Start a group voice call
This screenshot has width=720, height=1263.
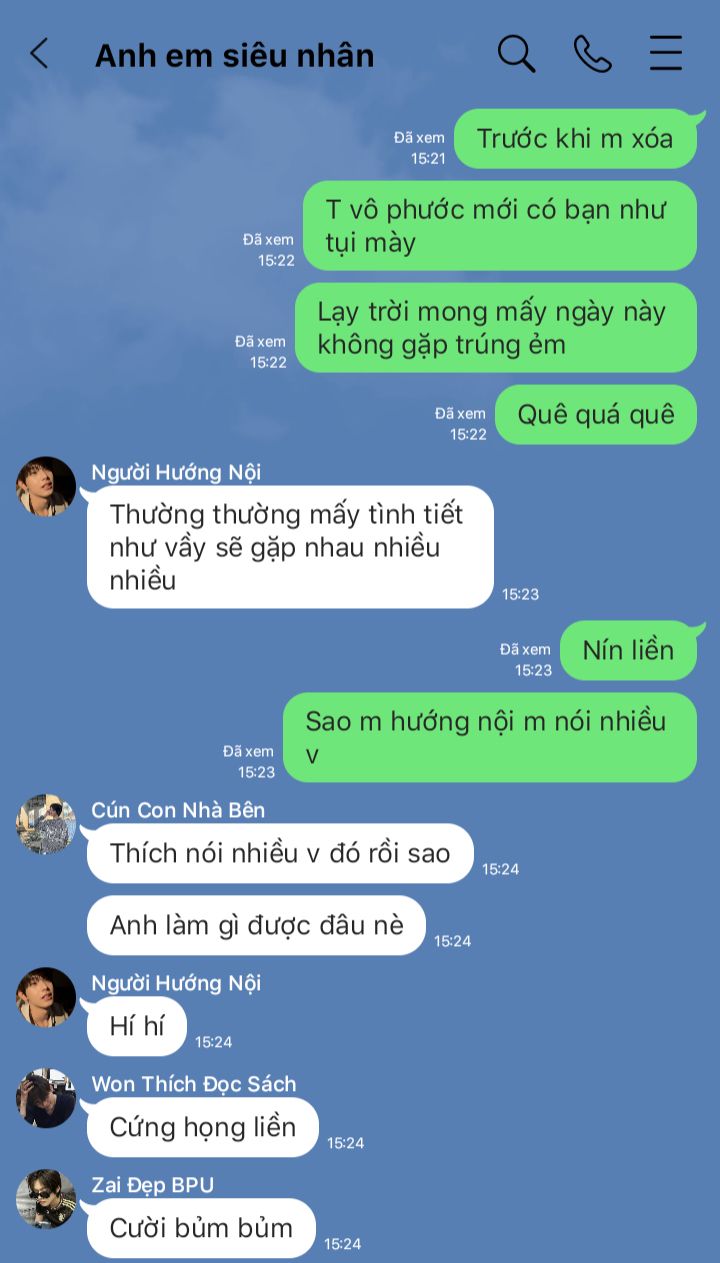[592, 53]
